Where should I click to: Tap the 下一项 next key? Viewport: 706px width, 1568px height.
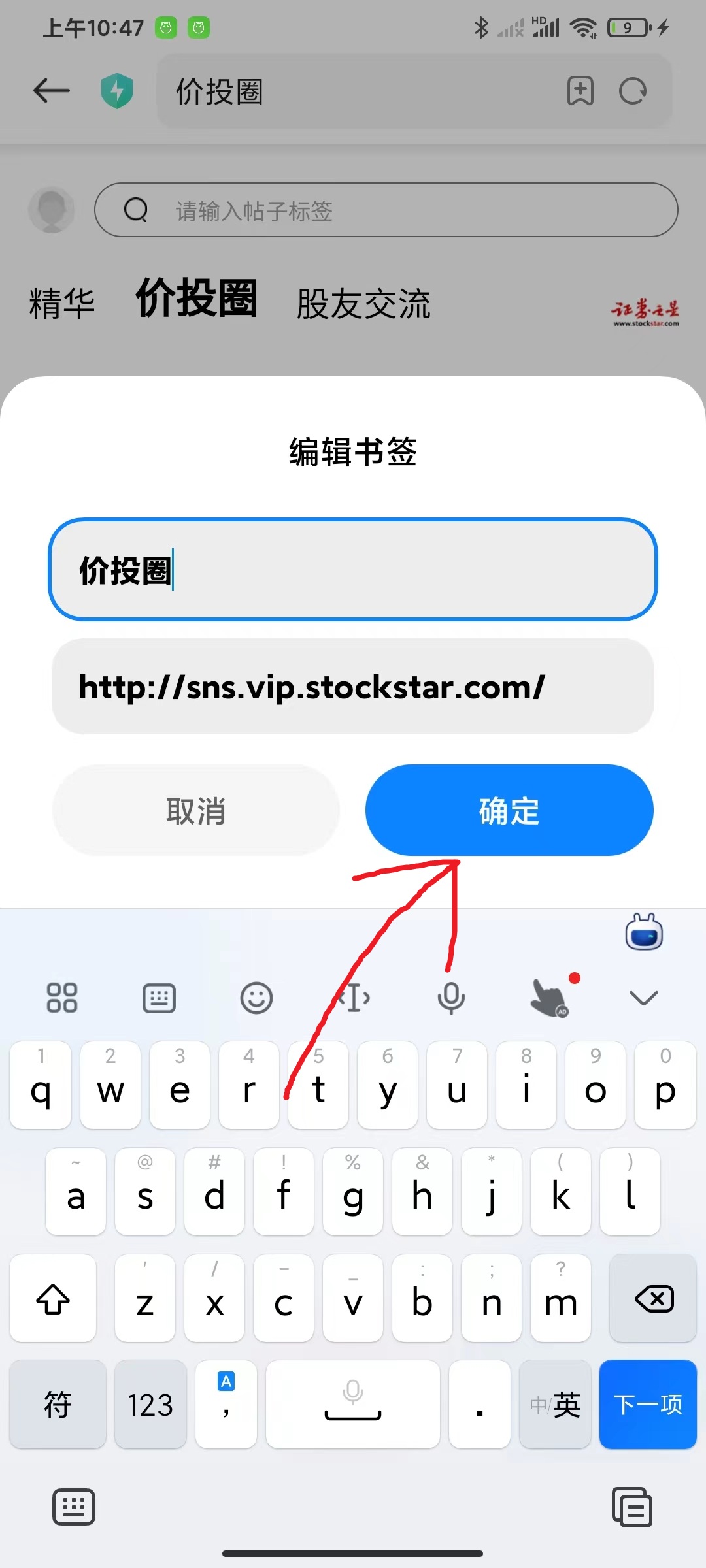coord(647,1404)
